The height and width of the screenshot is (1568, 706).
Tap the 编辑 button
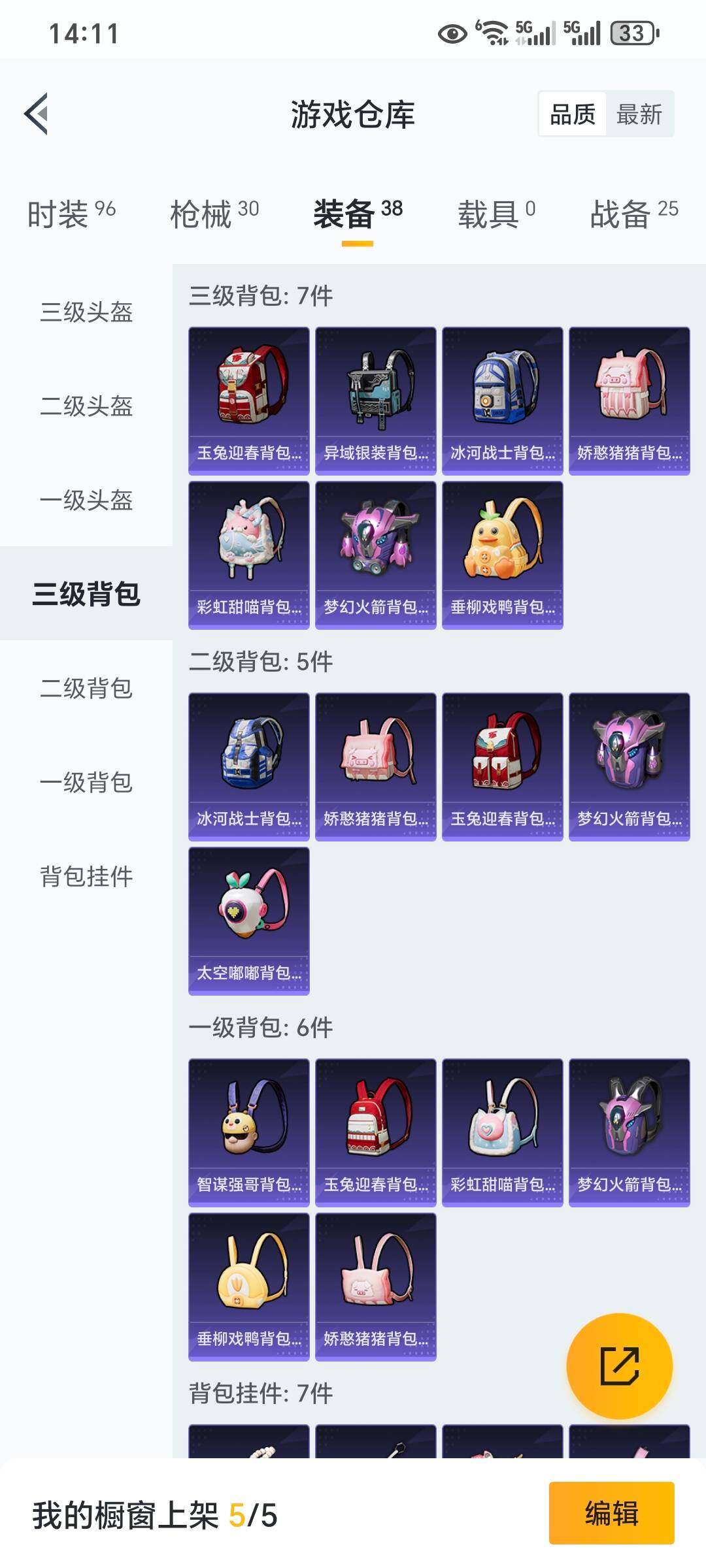611,1513
